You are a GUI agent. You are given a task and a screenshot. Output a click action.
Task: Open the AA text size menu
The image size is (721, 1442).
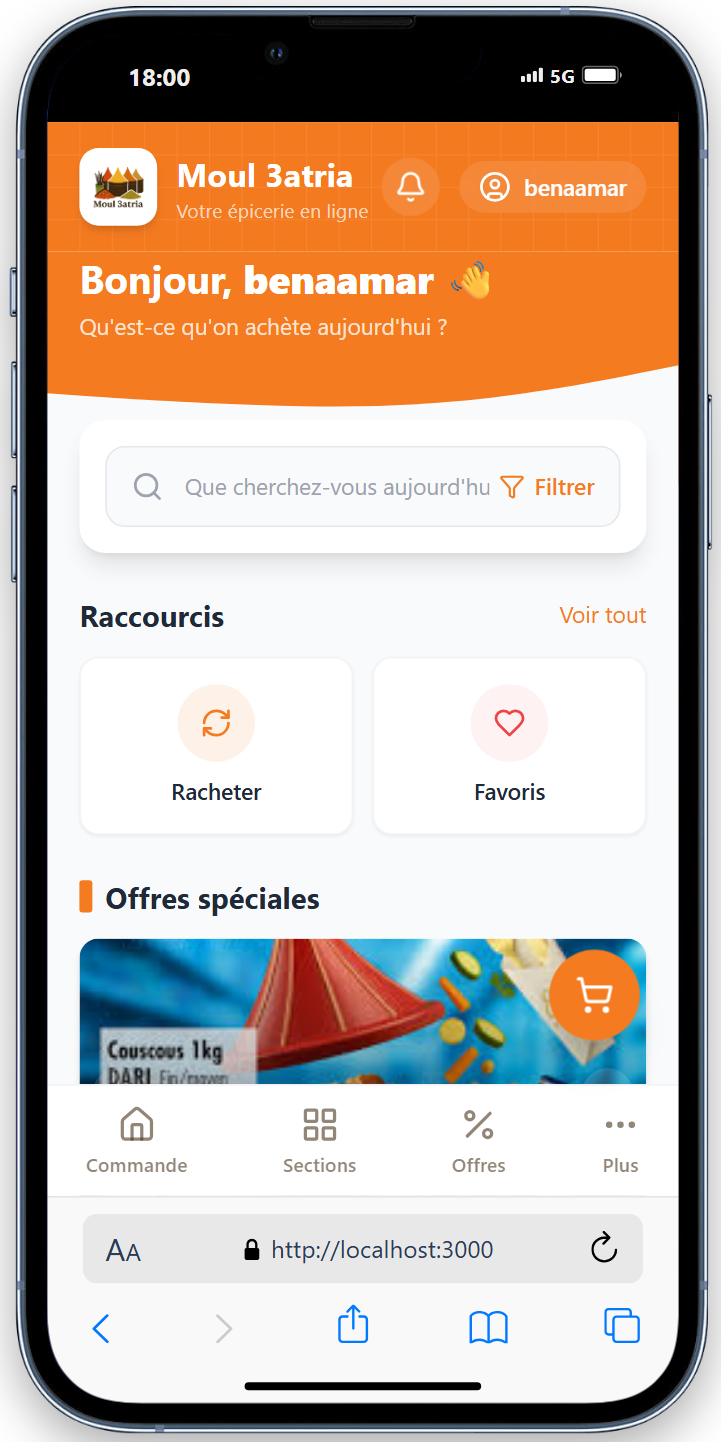coord(123,1250)
